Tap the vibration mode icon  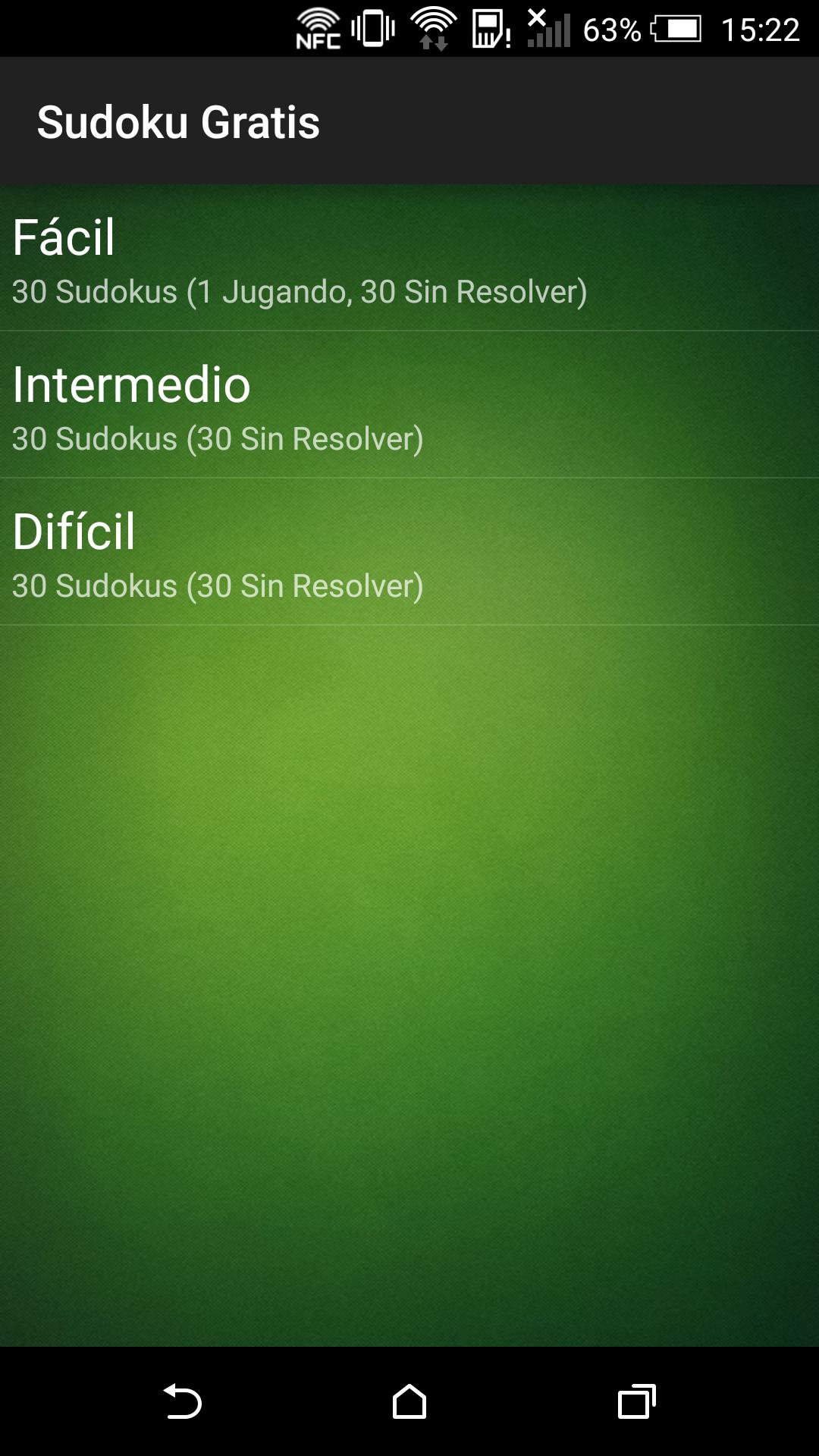pos(373,27)
